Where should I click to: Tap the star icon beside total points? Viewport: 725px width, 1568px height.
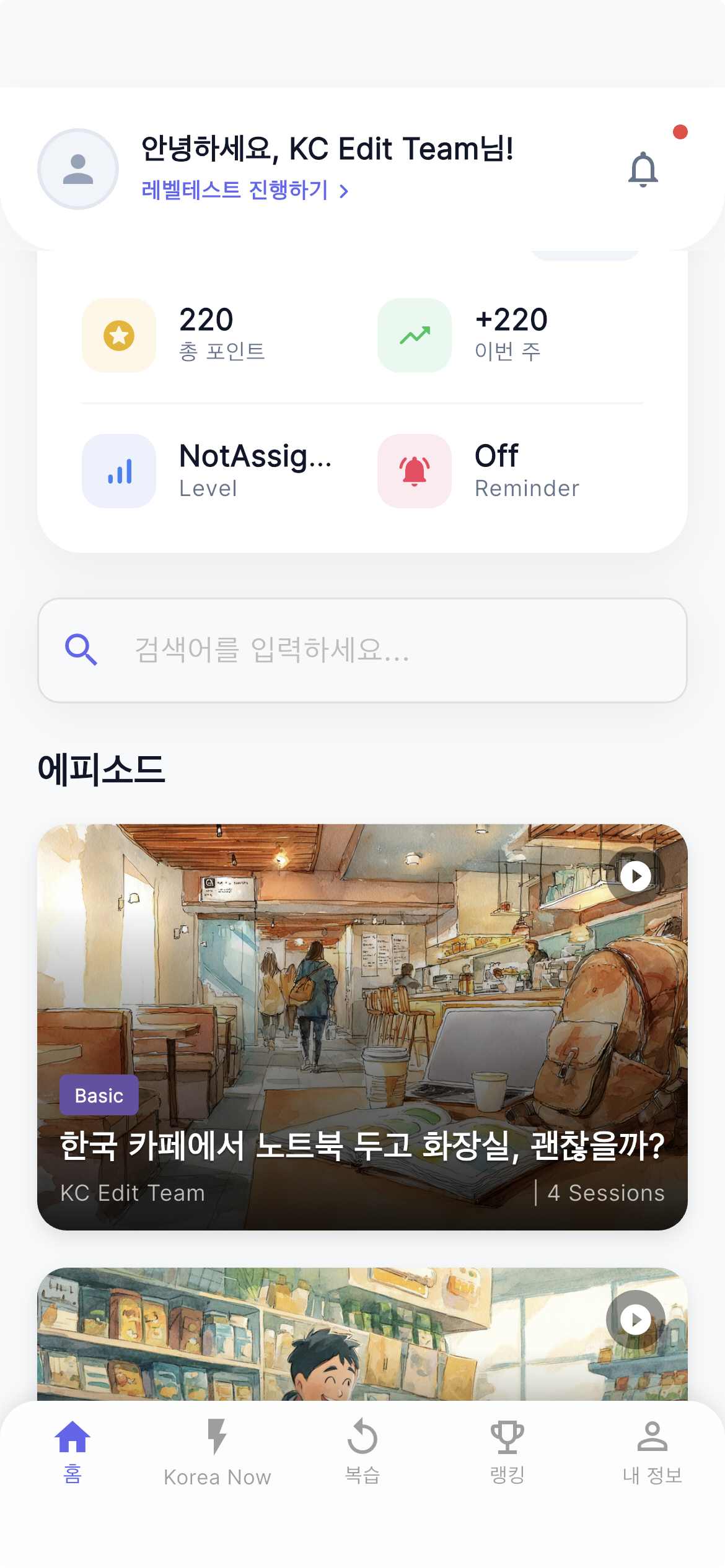118,336
